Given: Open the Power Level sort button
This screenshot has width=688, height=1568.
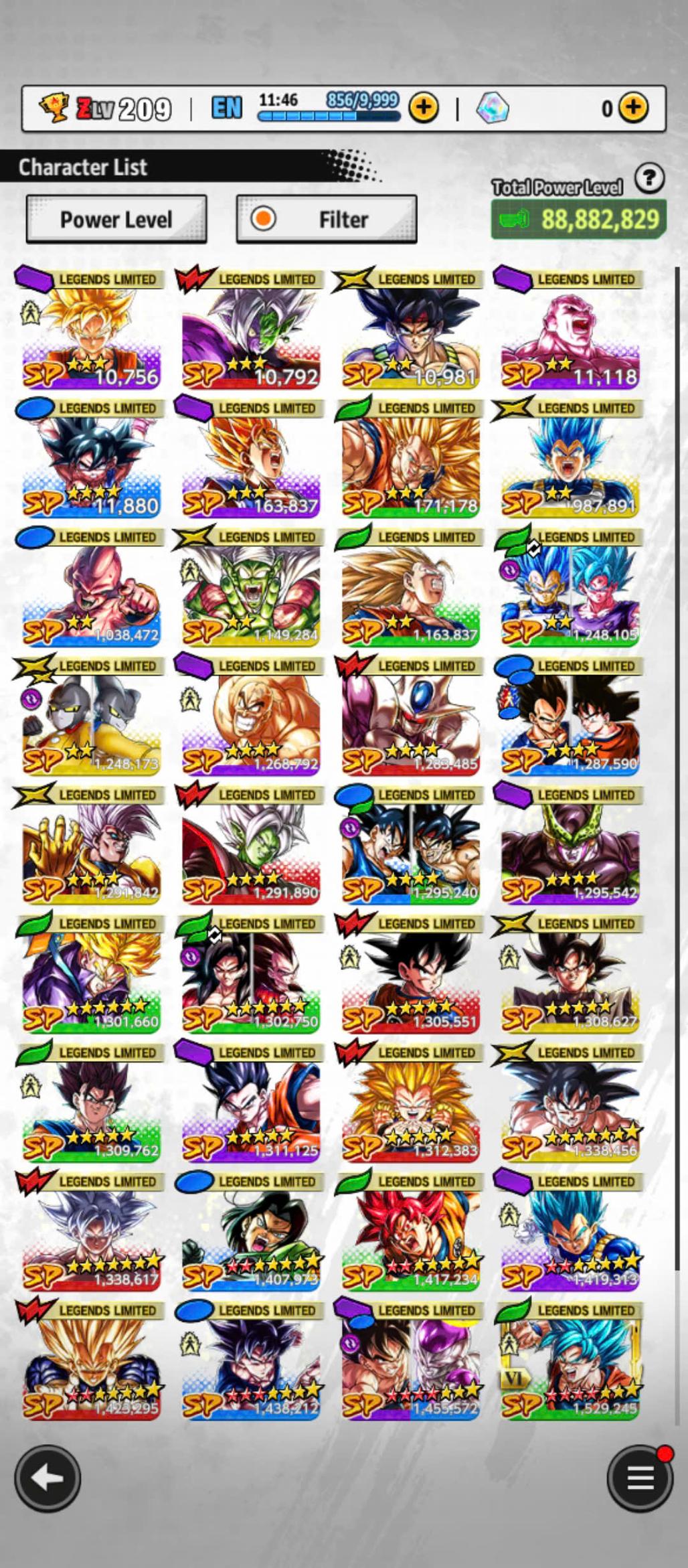Looking at the screenshot, I should point(116,220).
